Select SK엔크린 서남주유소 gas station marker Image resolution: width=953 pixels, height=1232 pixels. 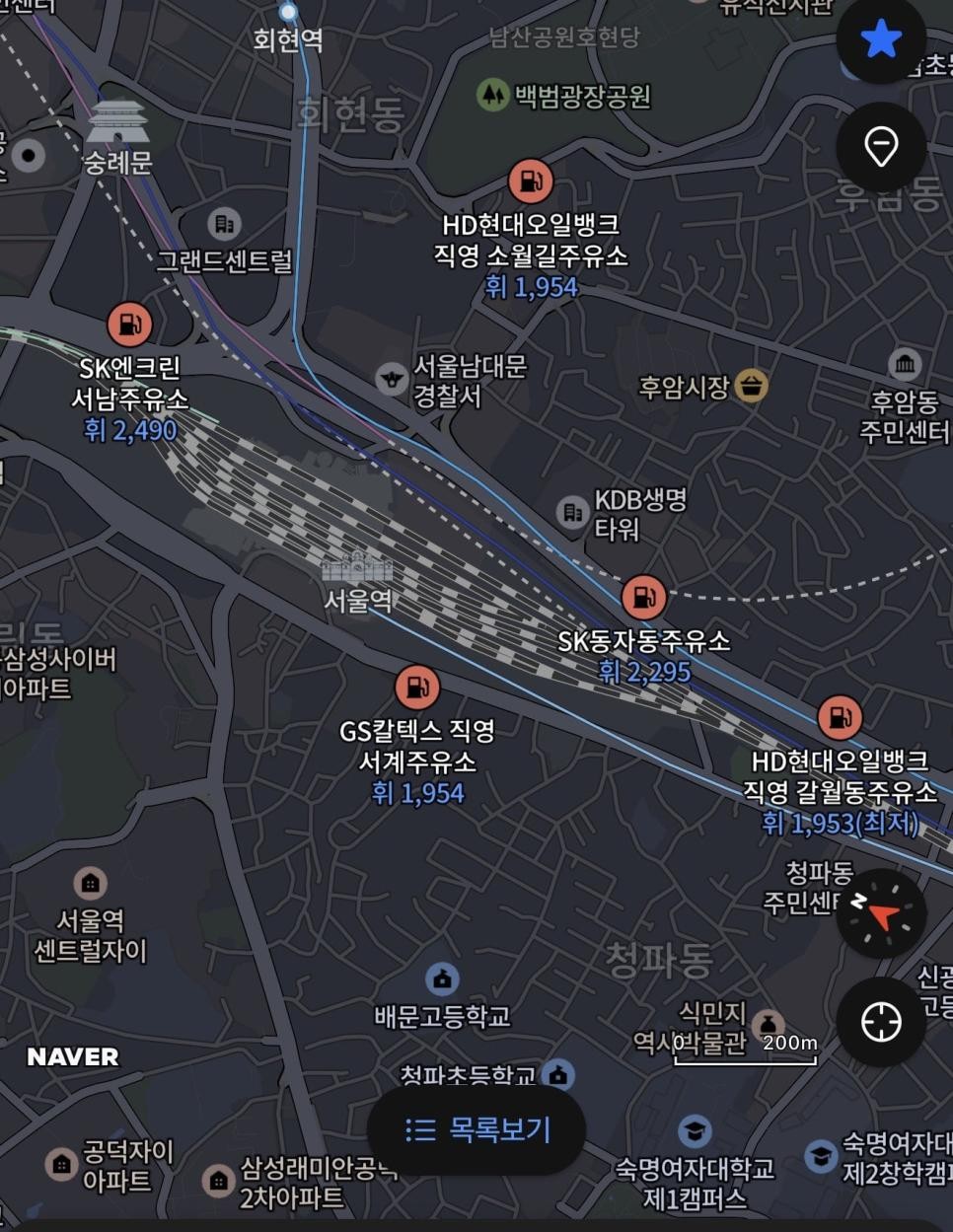point(129,324)
